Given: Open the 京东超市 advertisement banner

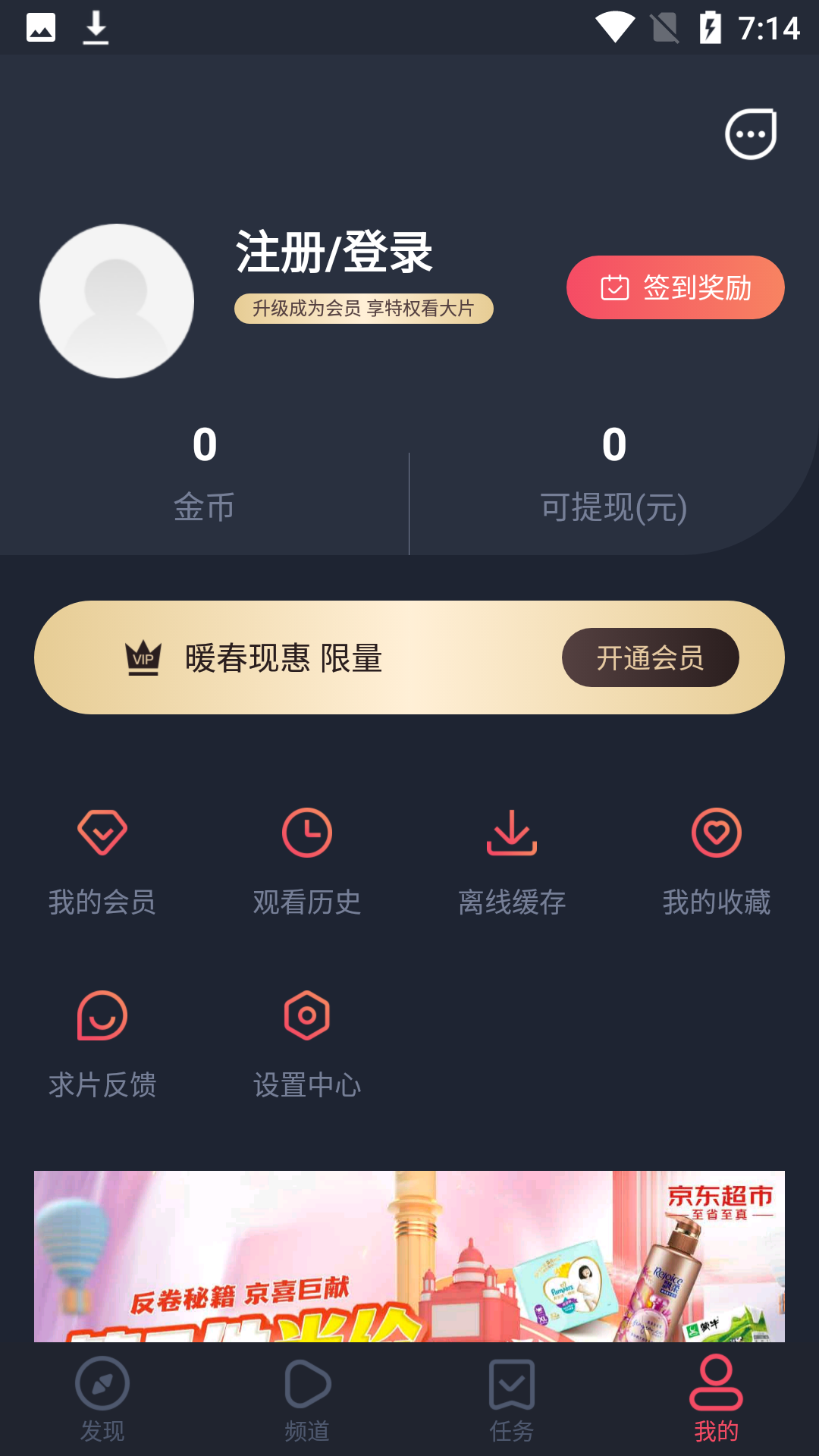Looking at the screenshot, I should point(409,1259).
